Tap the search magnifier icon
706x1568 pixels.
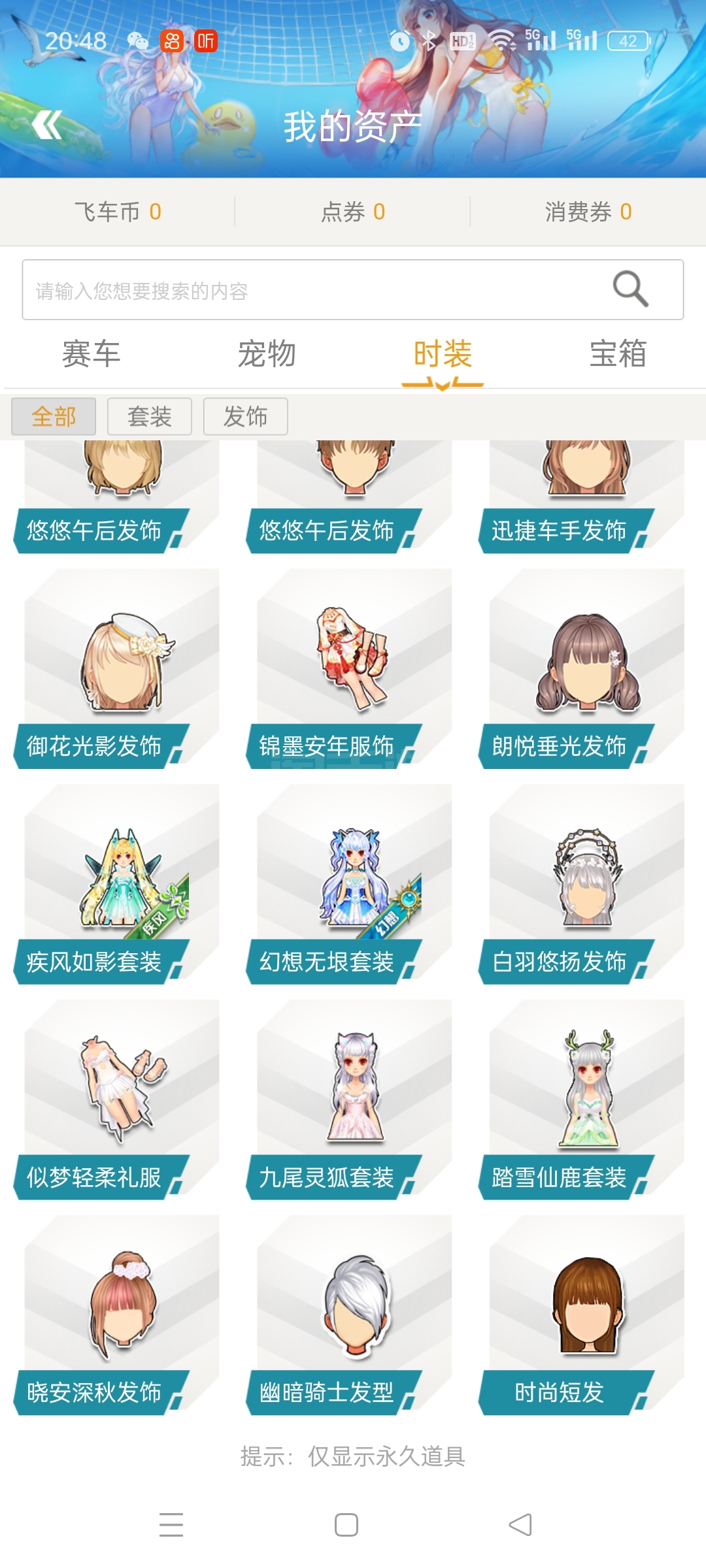[x=630, y=289]
